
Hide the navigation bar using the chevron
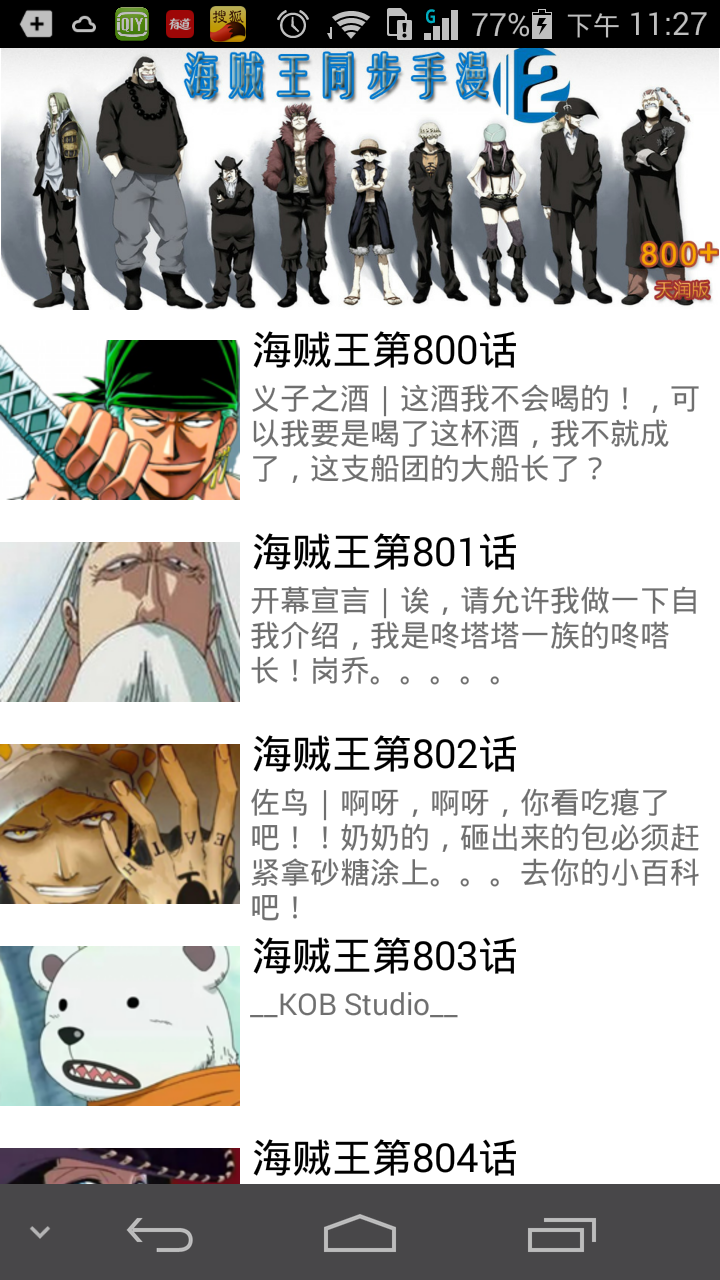(40, 1233)
